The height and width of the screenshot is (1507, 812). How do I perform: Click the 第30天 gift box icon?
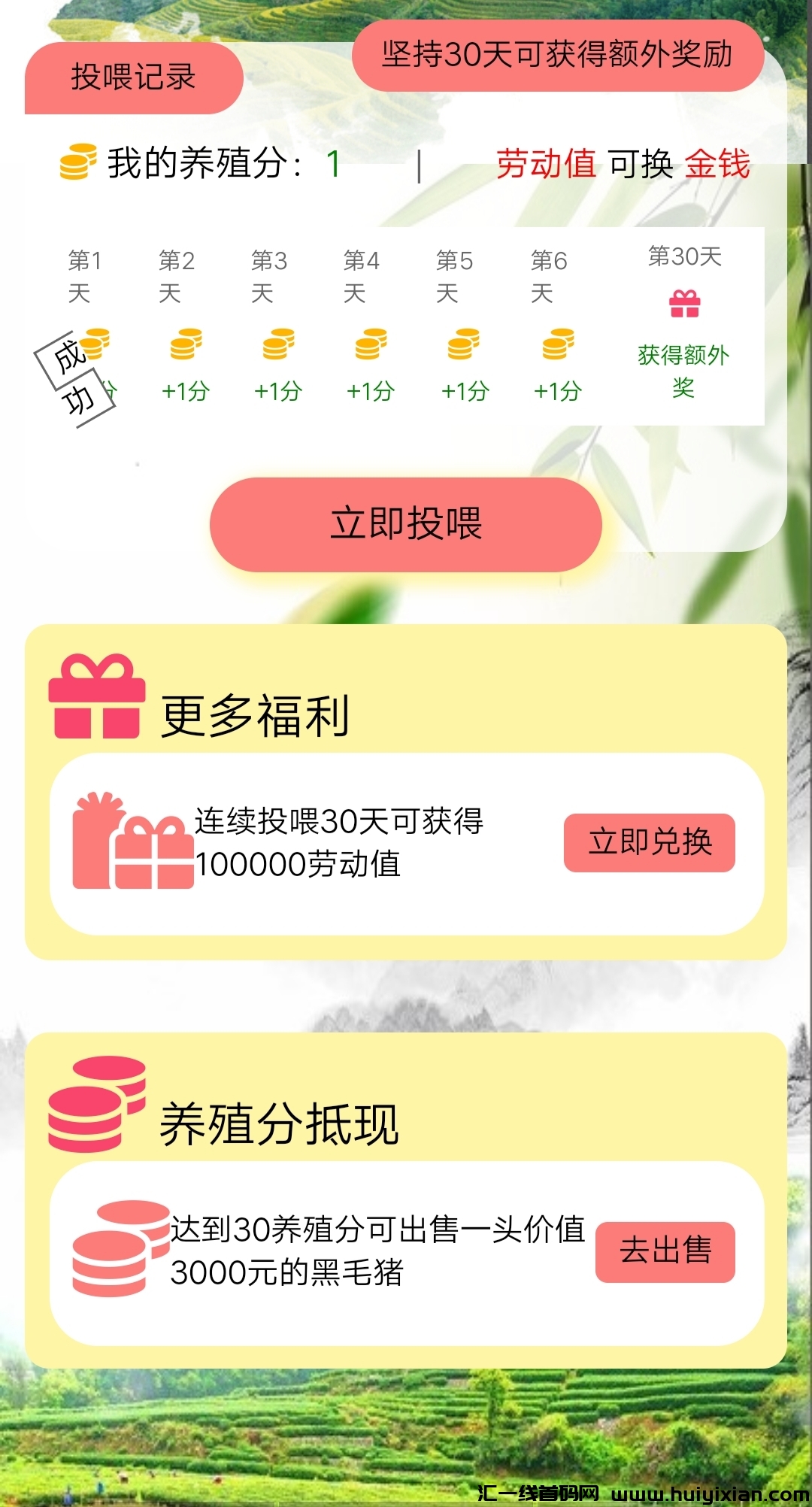(x=686, y=304)
